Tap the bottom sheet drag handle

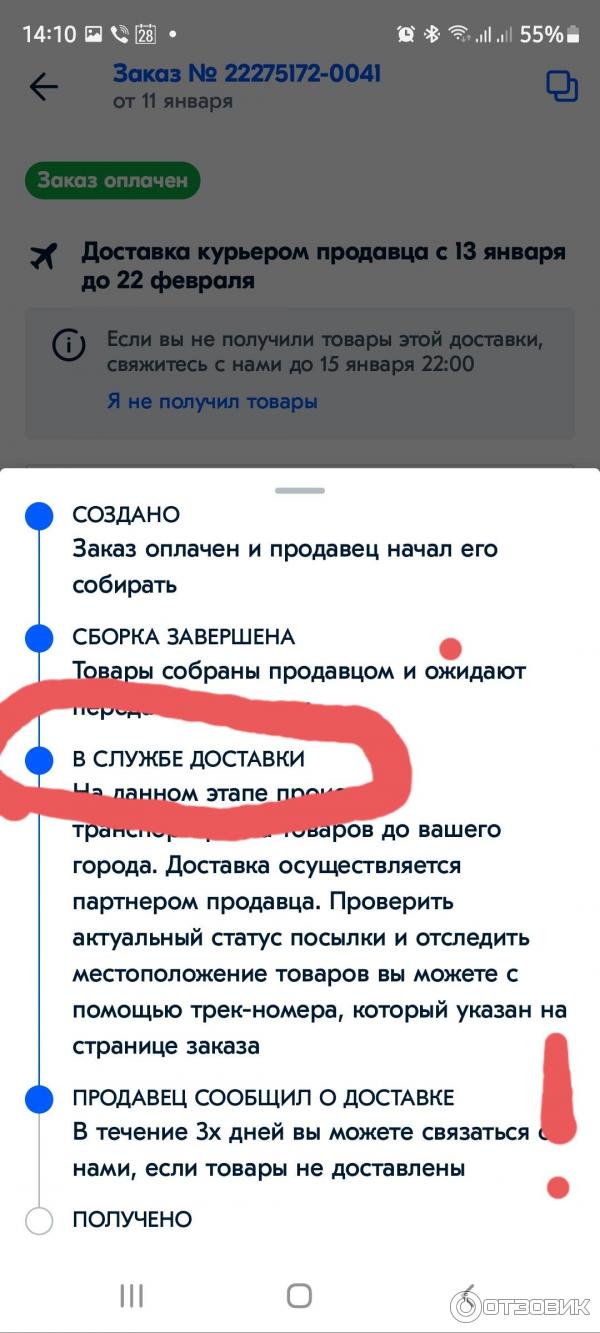click(x=300, y=490)
